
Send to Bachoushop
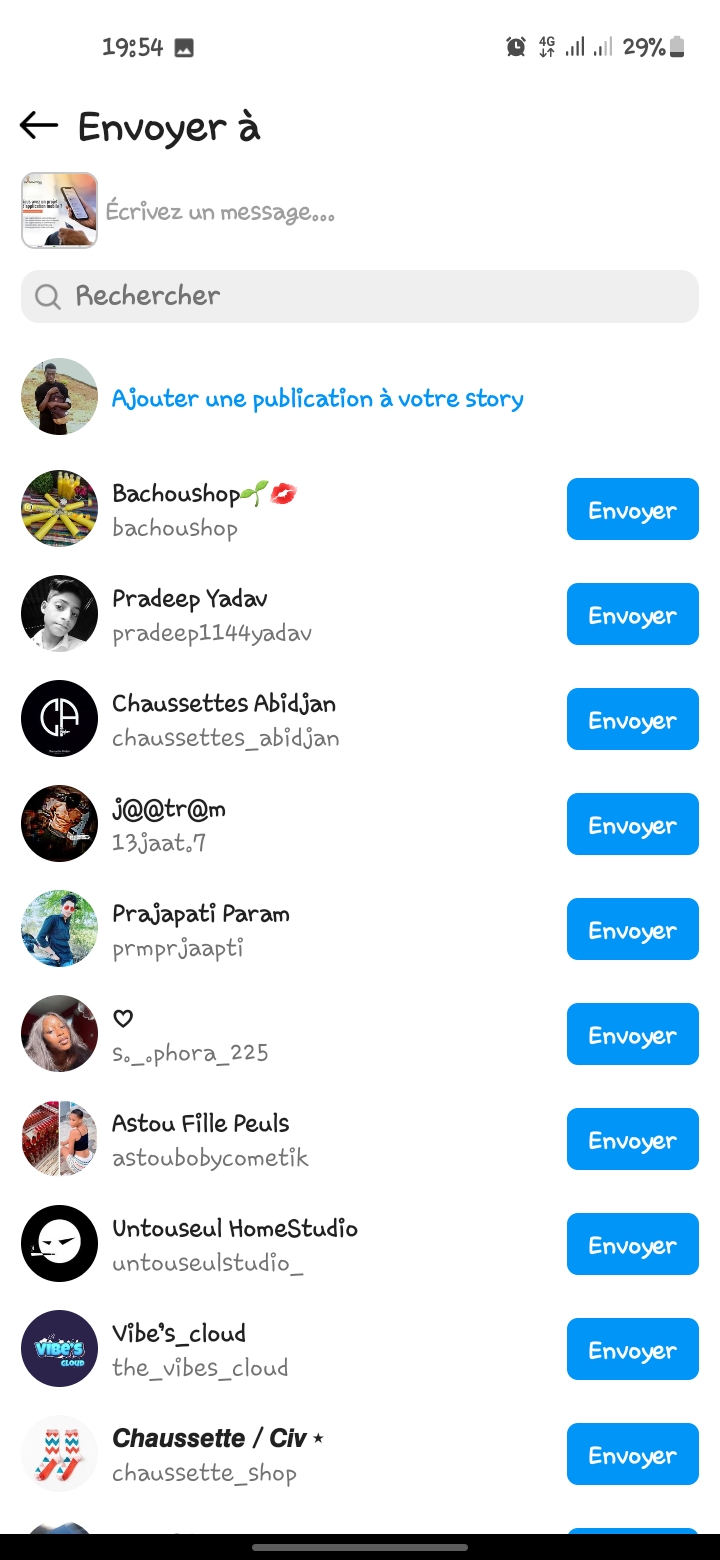[632, 510]
